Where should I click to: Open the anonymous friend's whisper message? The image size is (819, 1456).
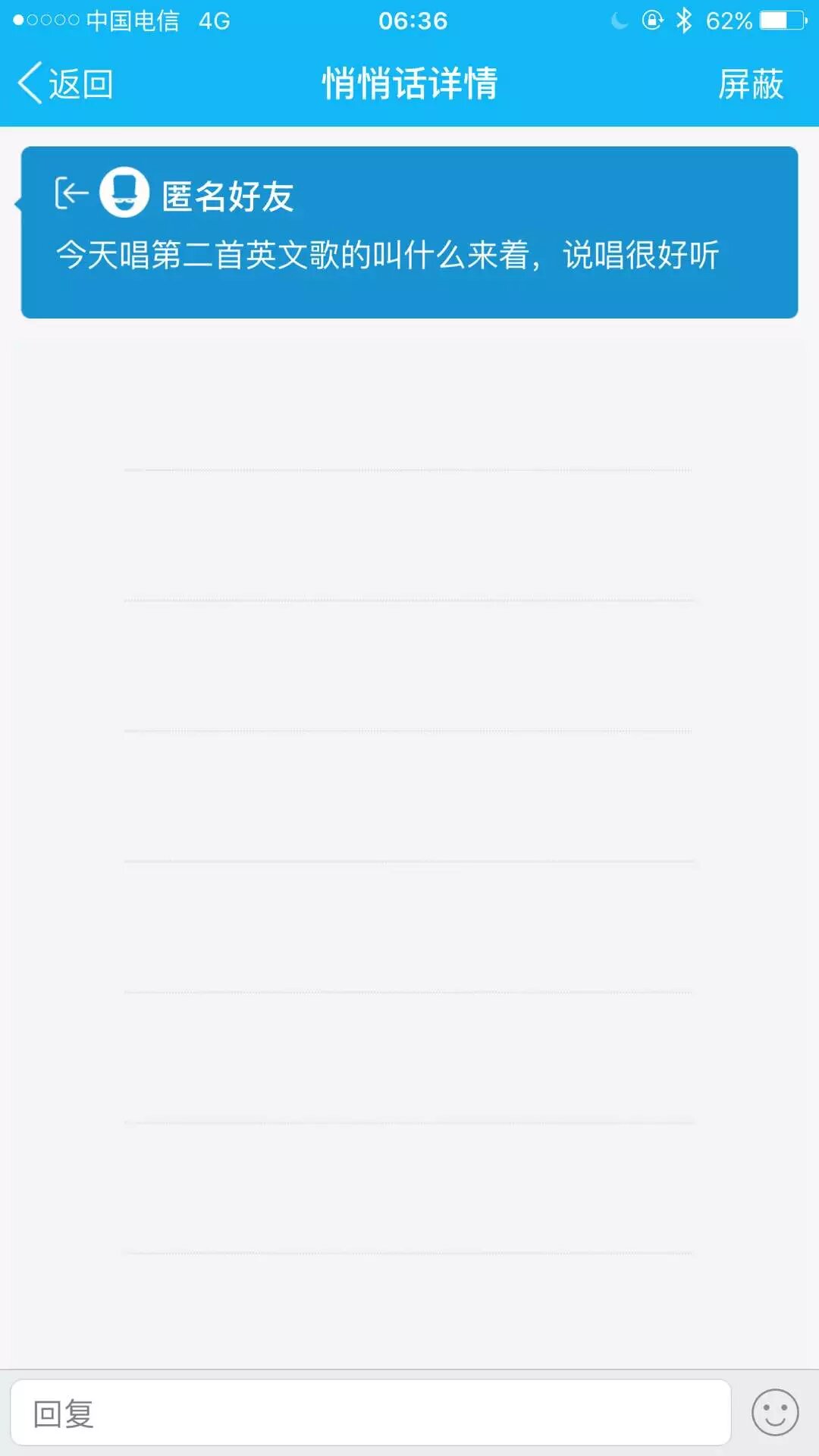pos(409,232)
